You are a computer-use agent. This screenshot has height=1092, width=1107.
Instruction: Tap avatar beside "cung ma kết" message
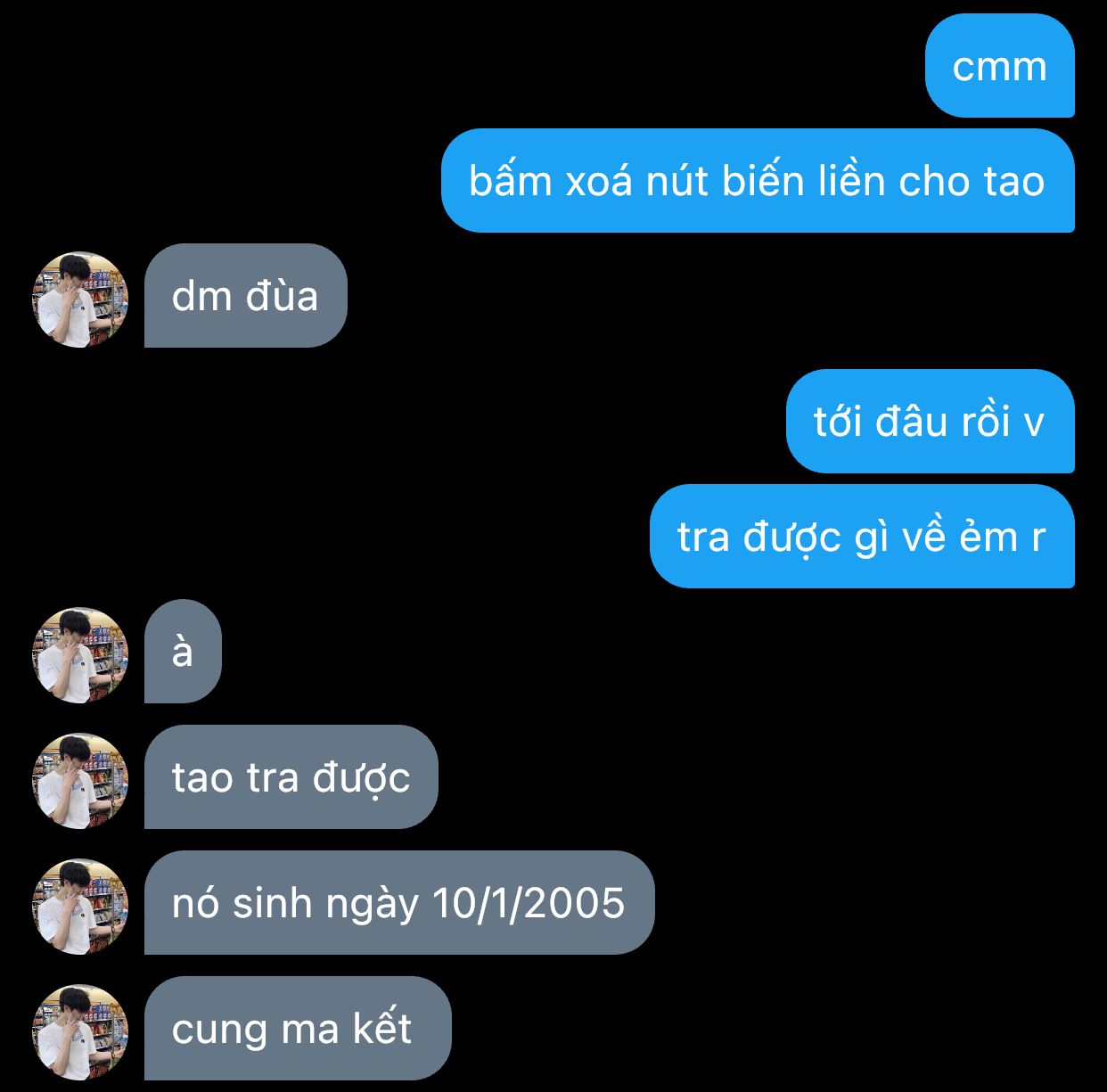tap(80, 1032)
